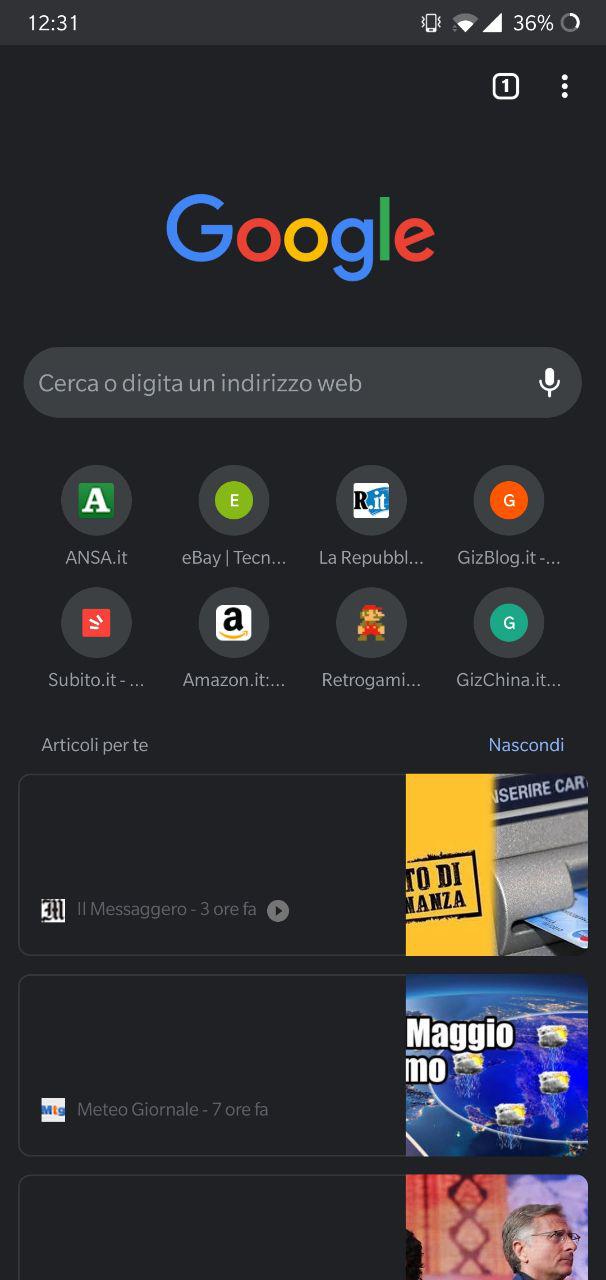Open the La Repubblica shortcut
This screenshot has height=1280, width=606.
coord(371,517)
